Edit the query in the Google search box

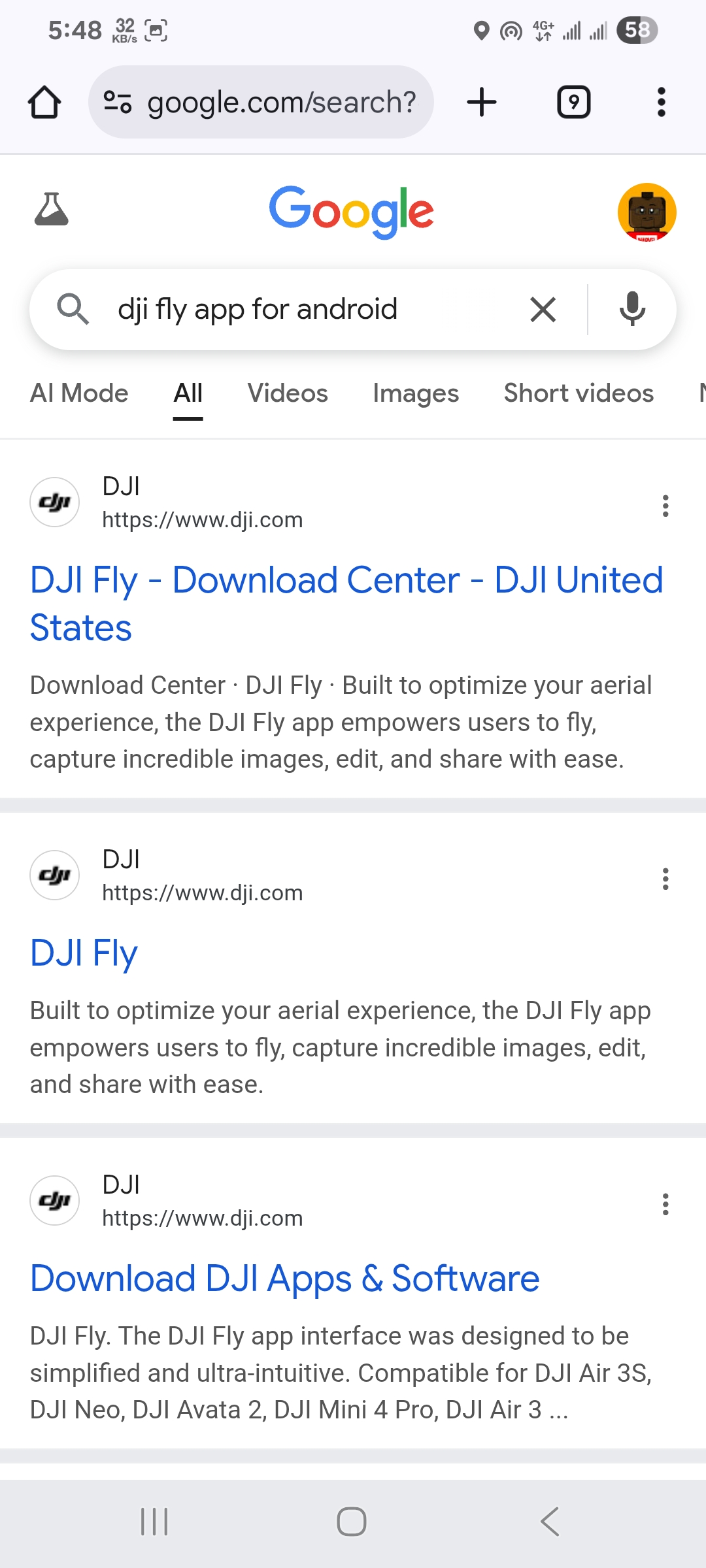point(294,309)
